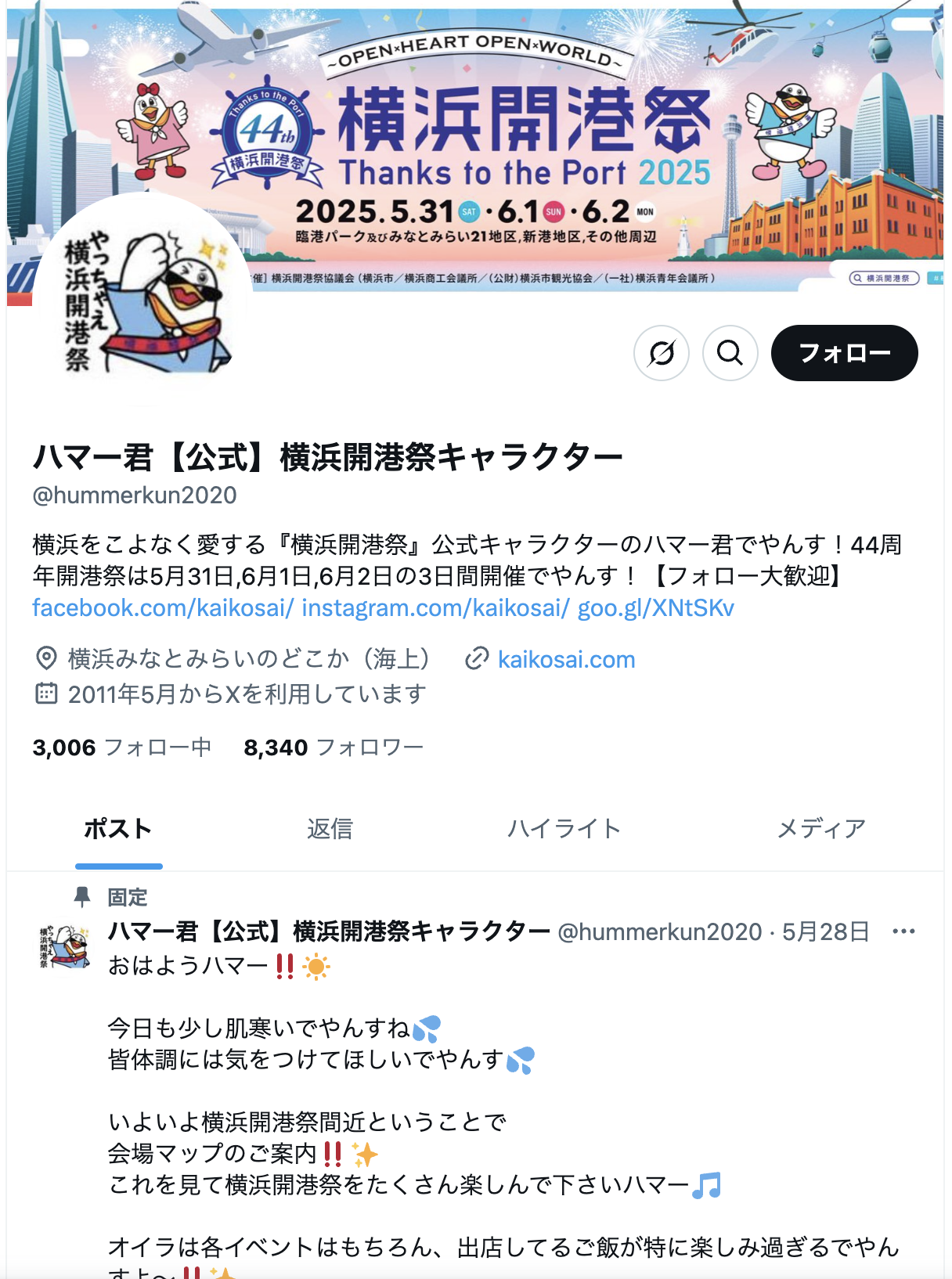Viewport: 952px width, 1279px height.
Task: Tap the Grok icon next to search
Action: [662, 353]
